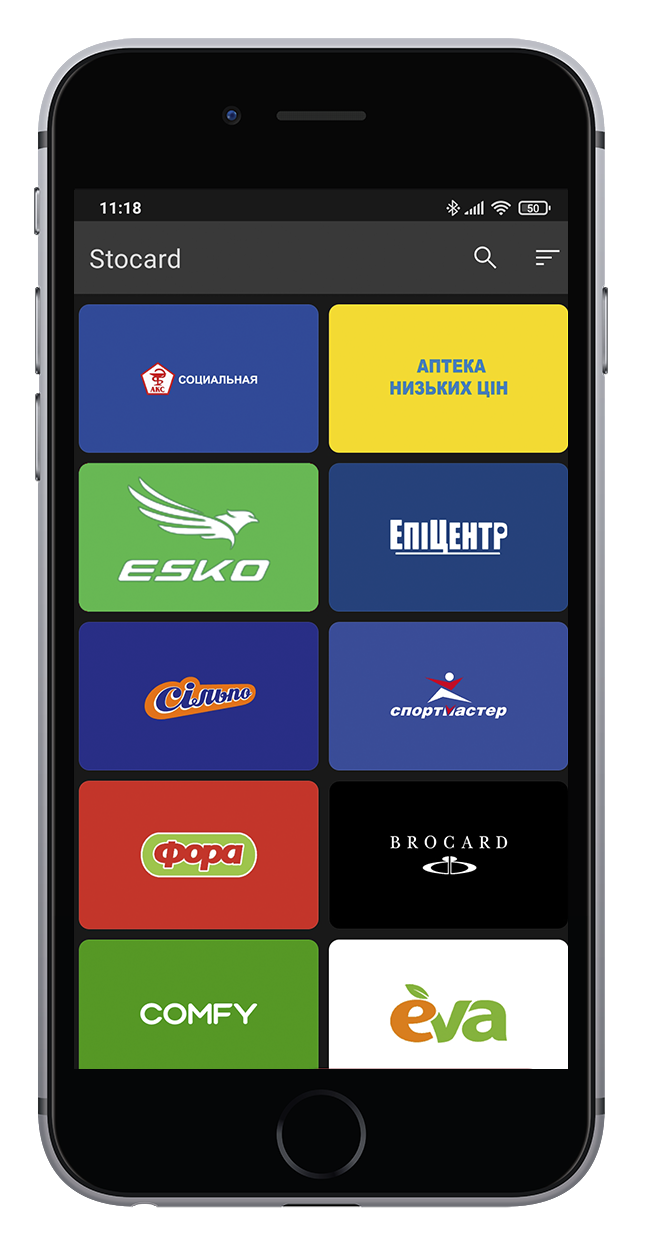The height and width of the screenshot is (1246, 648).
Task: Open the Eva card
Action: coord(448,1005)
